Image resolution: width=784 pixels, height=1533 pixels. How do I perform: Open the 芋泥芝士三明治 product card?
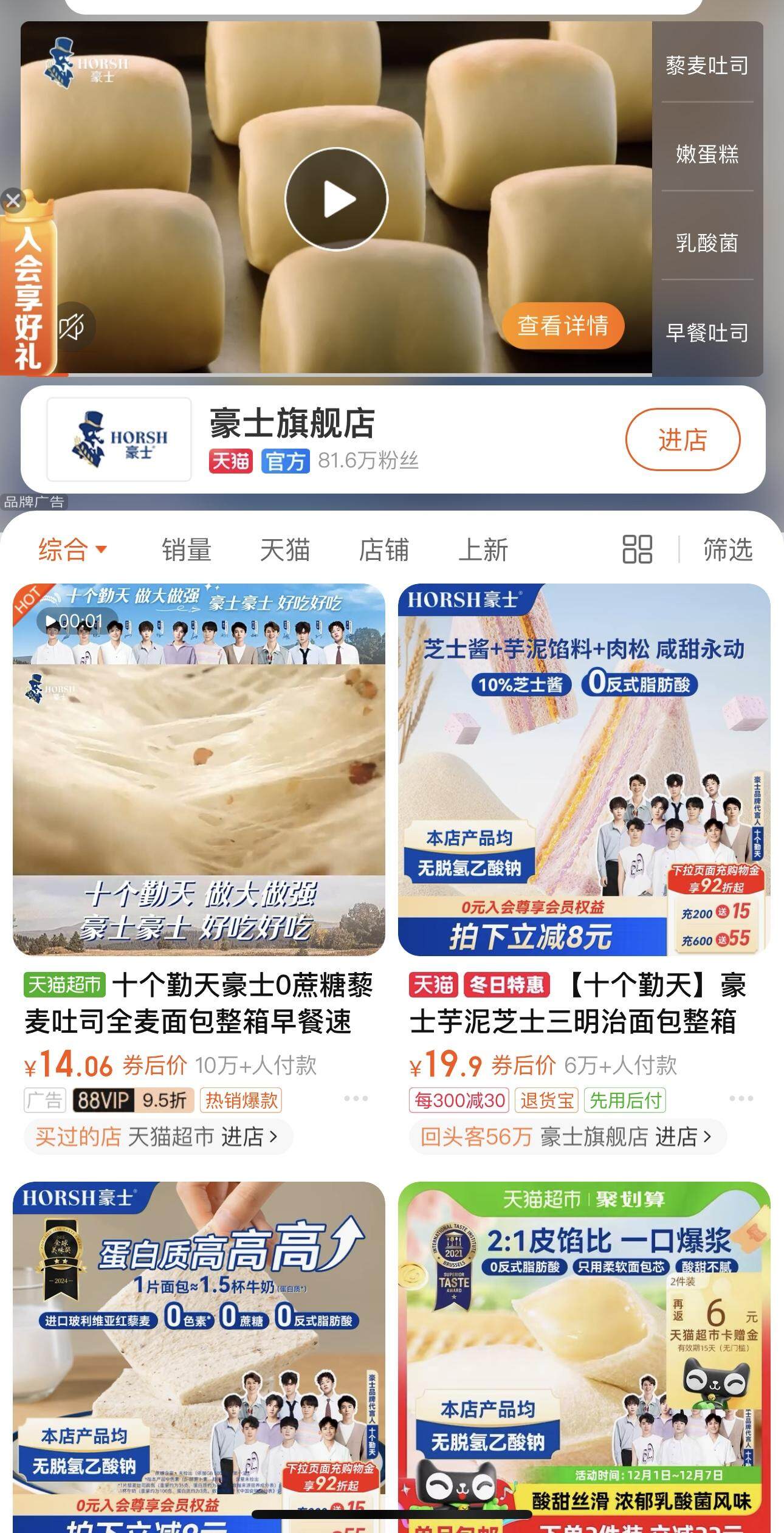point(584,769)
